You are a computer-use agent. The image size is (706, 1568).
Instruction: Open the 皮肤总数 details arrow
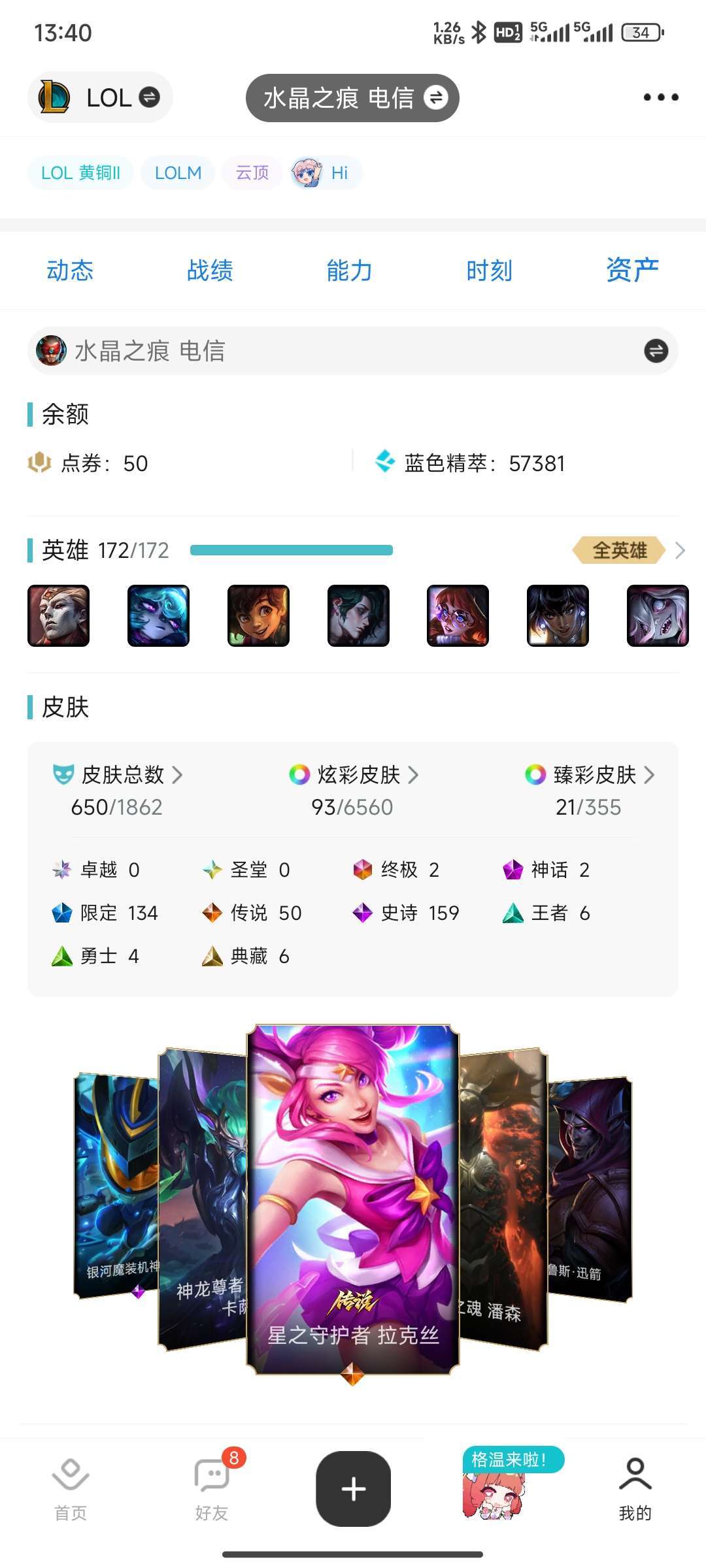pyautogui.click(x=176, y=776)
